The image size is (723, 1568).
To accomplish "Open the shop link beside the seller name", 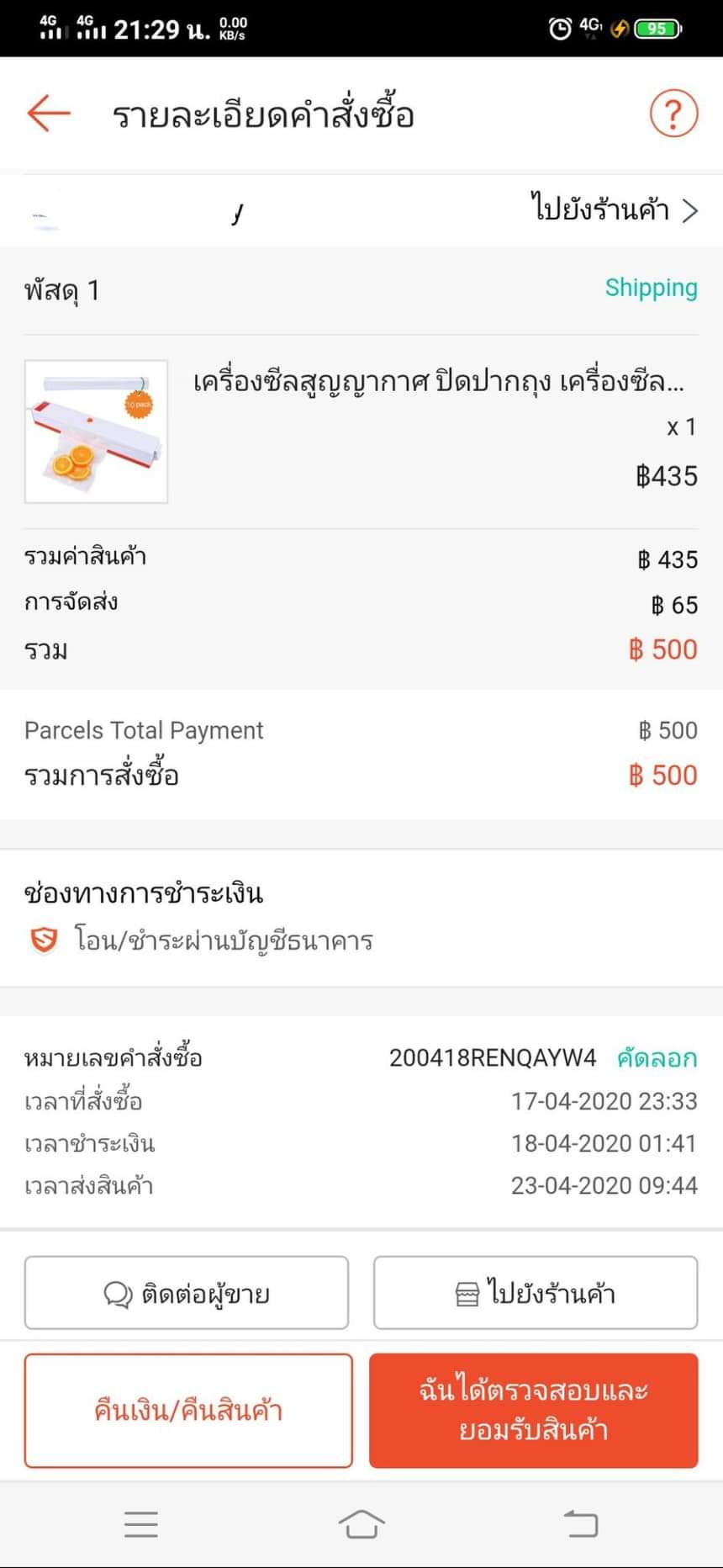I will pos(615,209).
